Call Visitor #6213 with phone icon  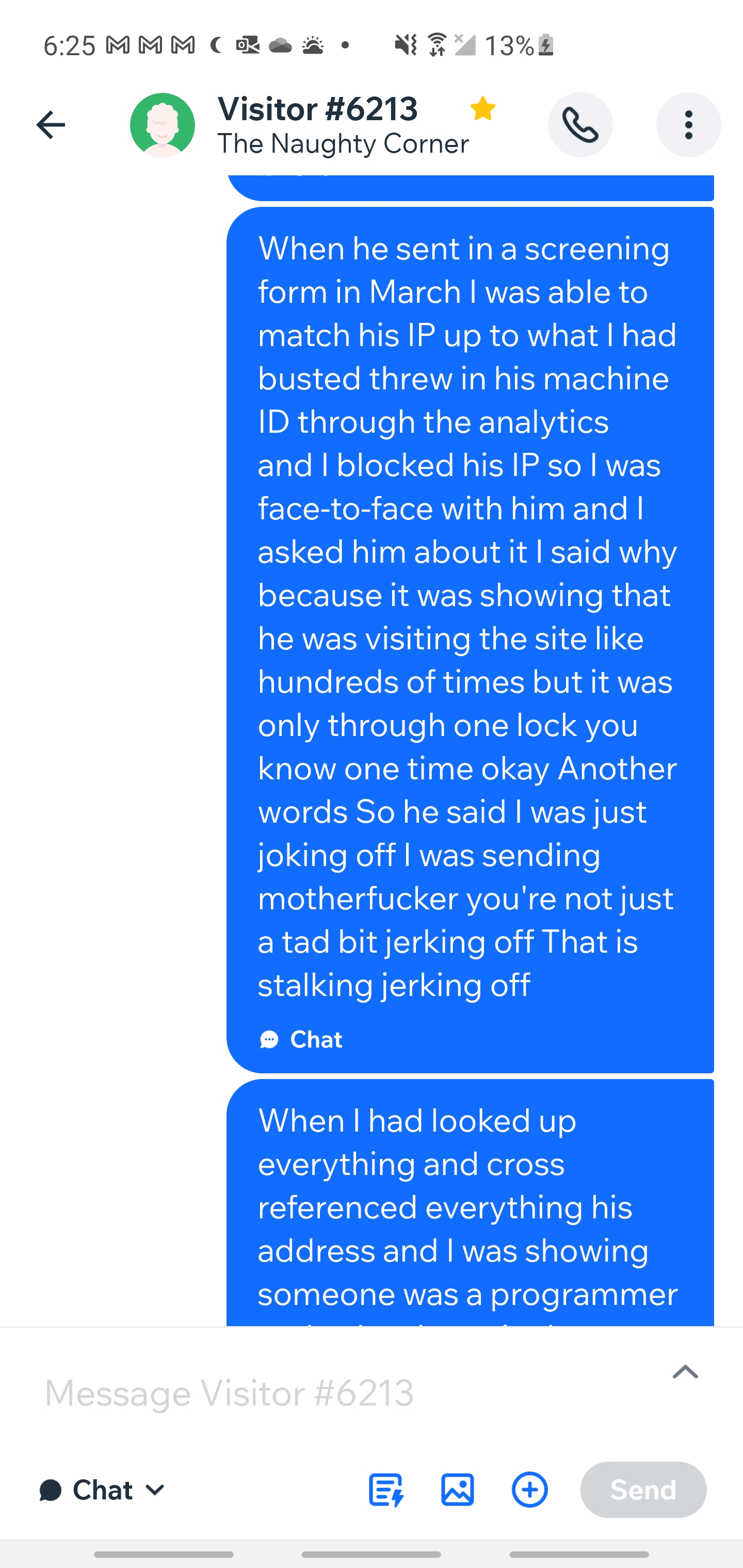click(580, 125)
